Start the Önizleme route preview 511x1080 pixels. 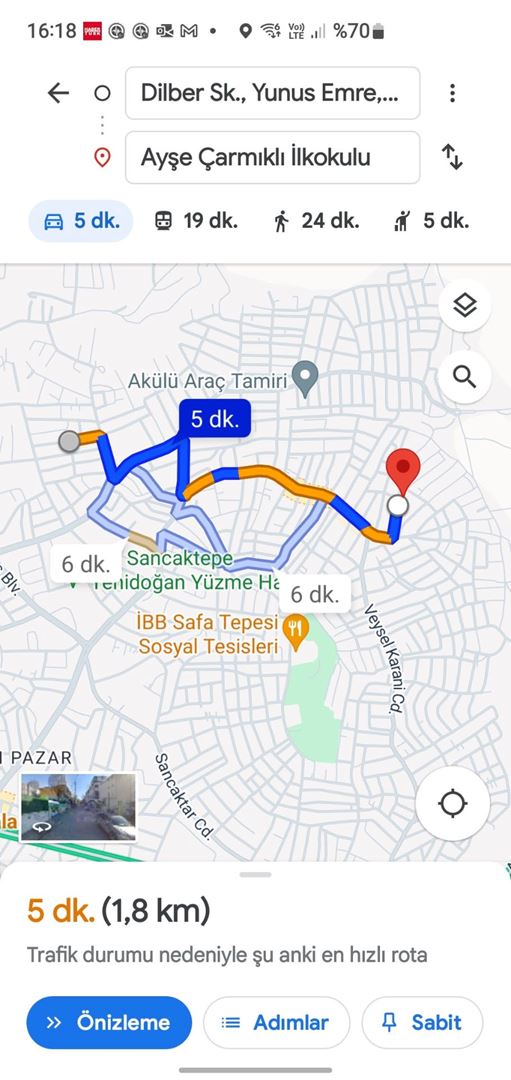point(110,1022)
